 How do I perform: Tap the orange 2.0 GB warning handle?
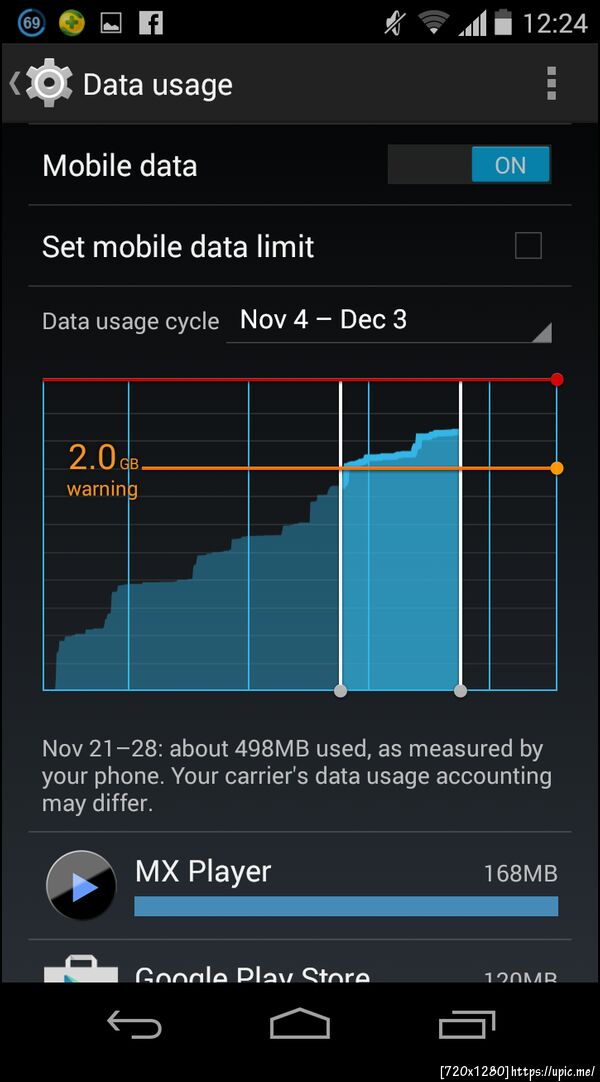[x=557, y=468]
